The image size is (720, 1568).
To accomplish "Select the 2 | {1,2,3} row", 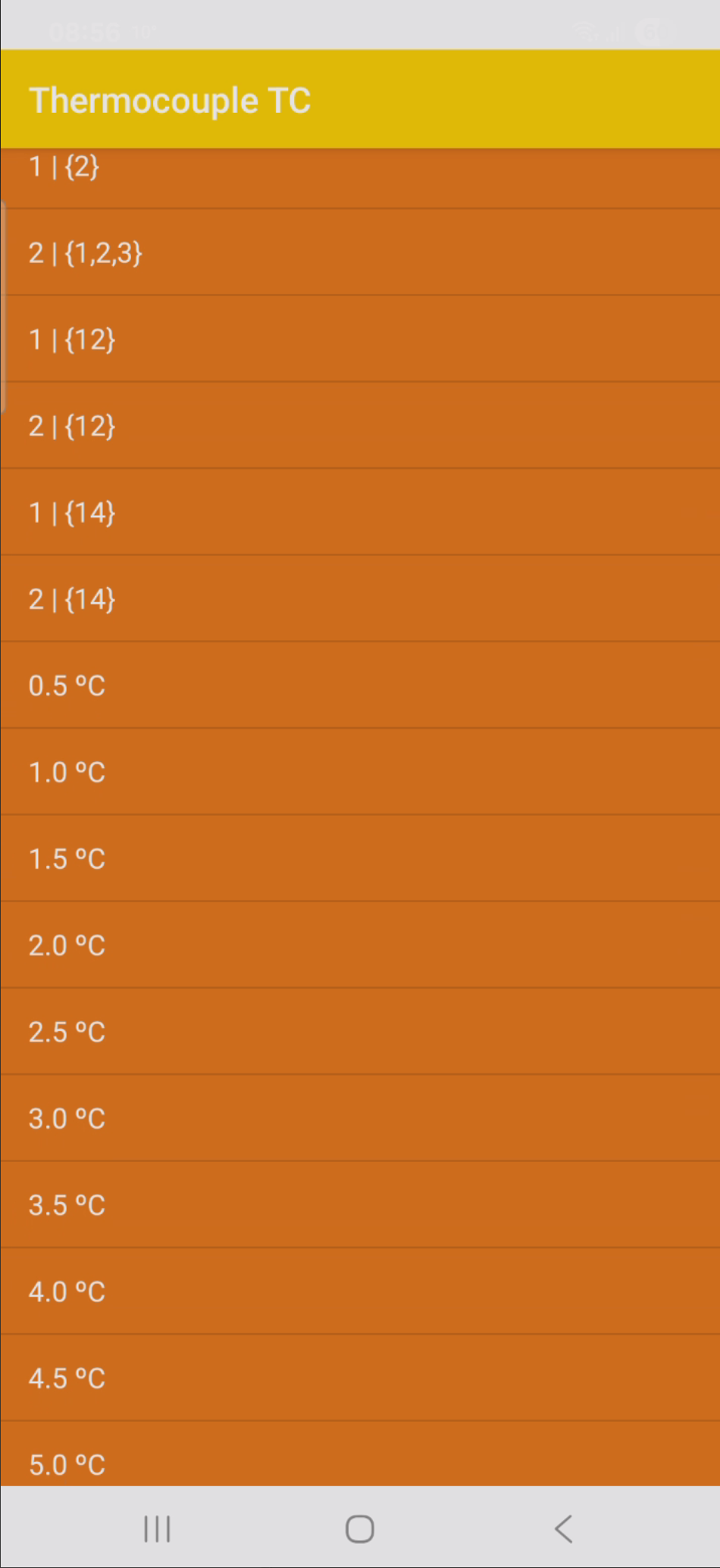I will [360, 252].
